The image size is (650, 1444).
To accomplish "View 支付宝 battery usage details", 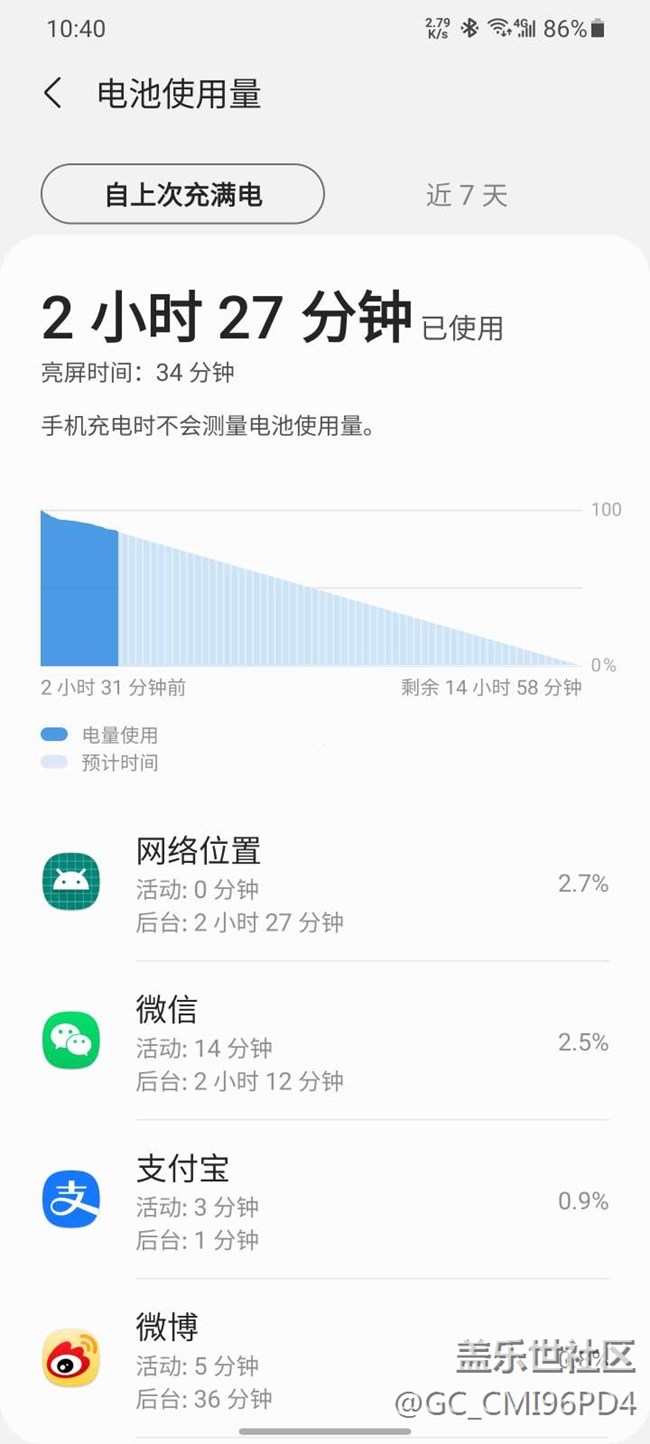I will (325, 1200).
